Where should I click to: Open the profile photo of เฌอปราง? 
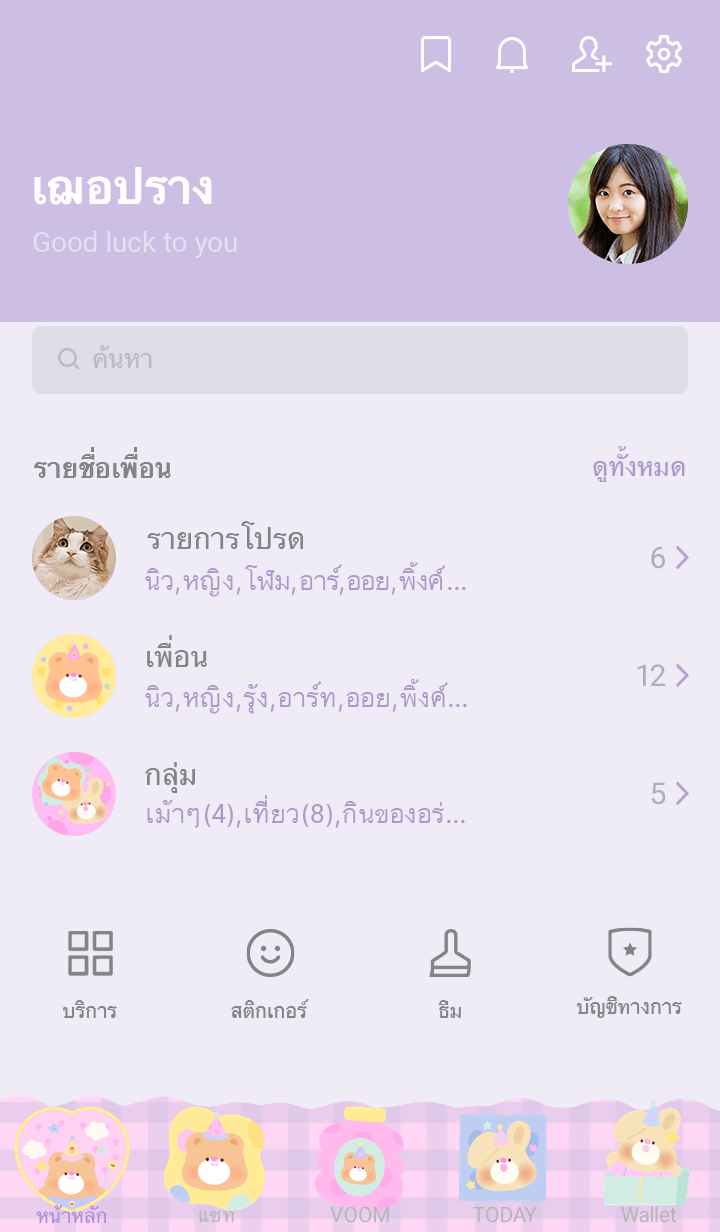point(628,204)
